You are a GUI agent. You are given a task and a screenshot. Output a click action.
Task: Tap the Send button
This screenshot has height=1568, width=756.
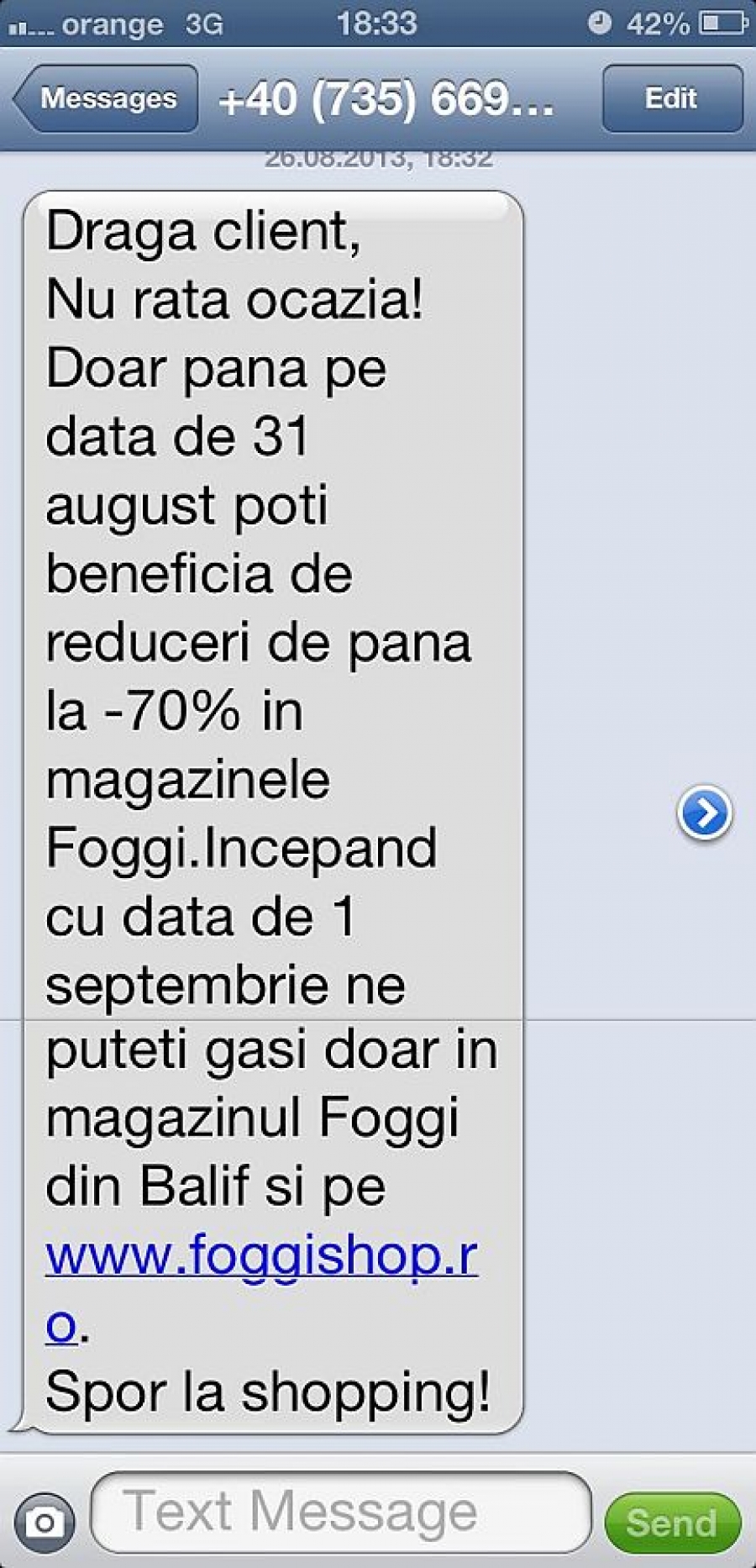point(673,1522)
